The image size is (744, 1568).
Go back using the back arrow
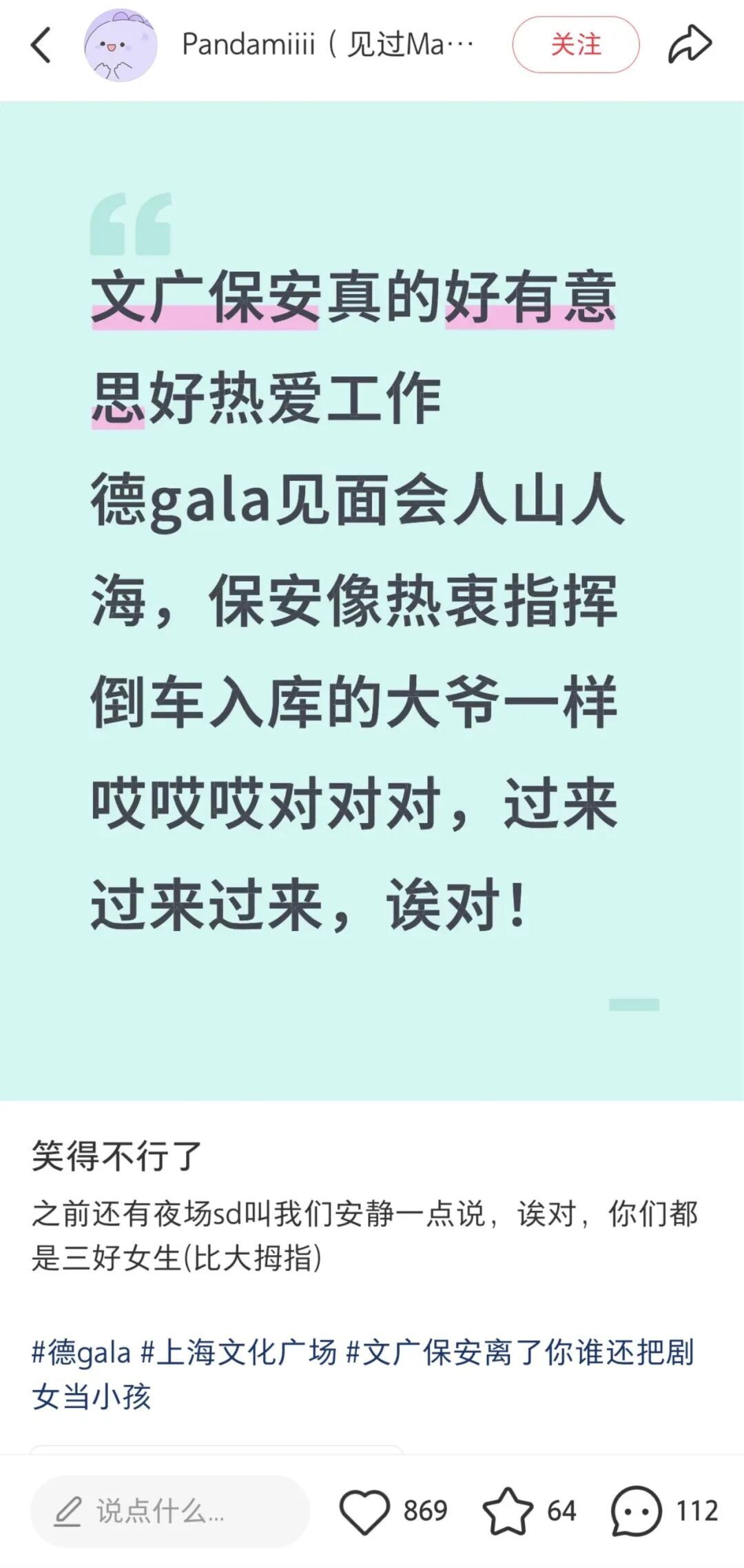[41, 45]
